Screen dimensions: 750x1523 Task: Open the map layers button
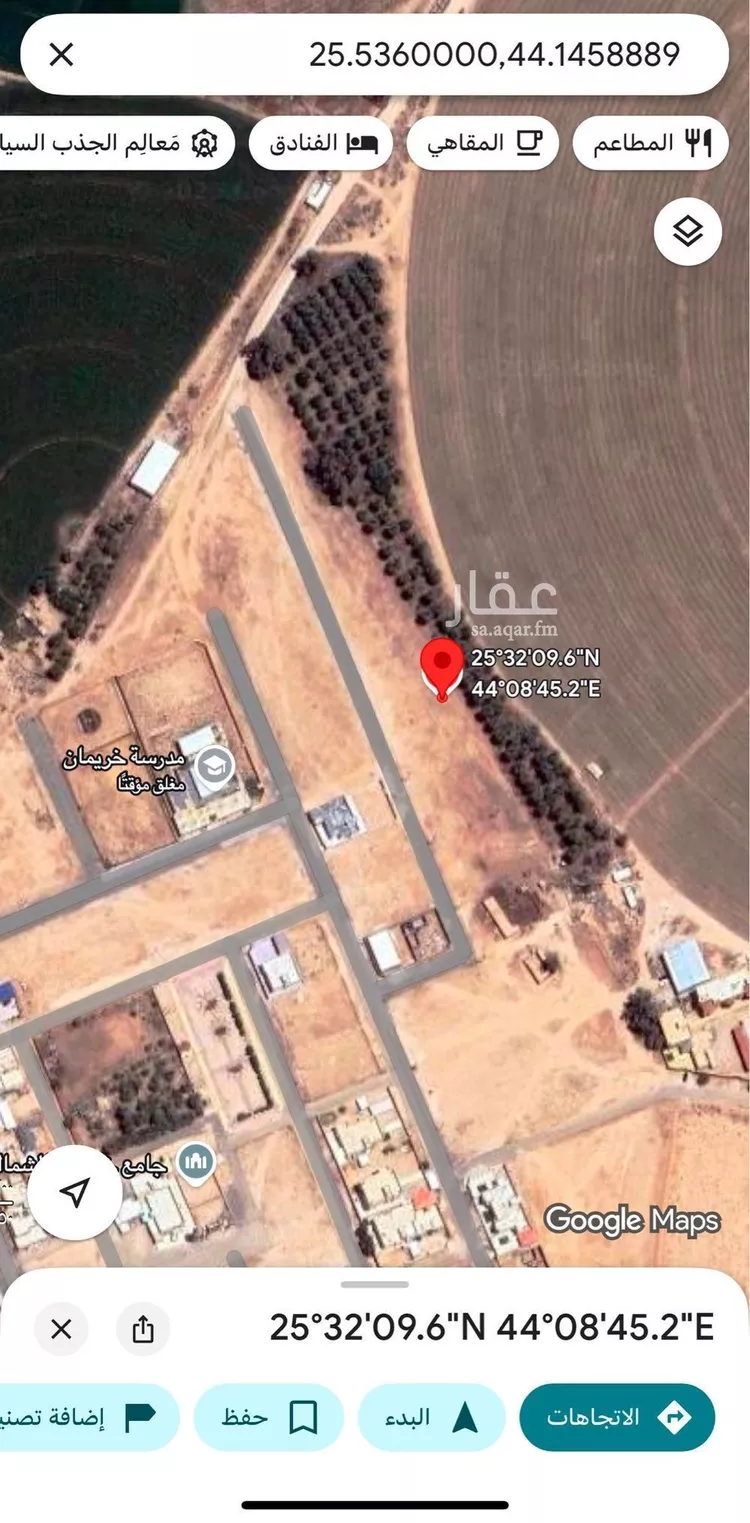tap(688, 232)
